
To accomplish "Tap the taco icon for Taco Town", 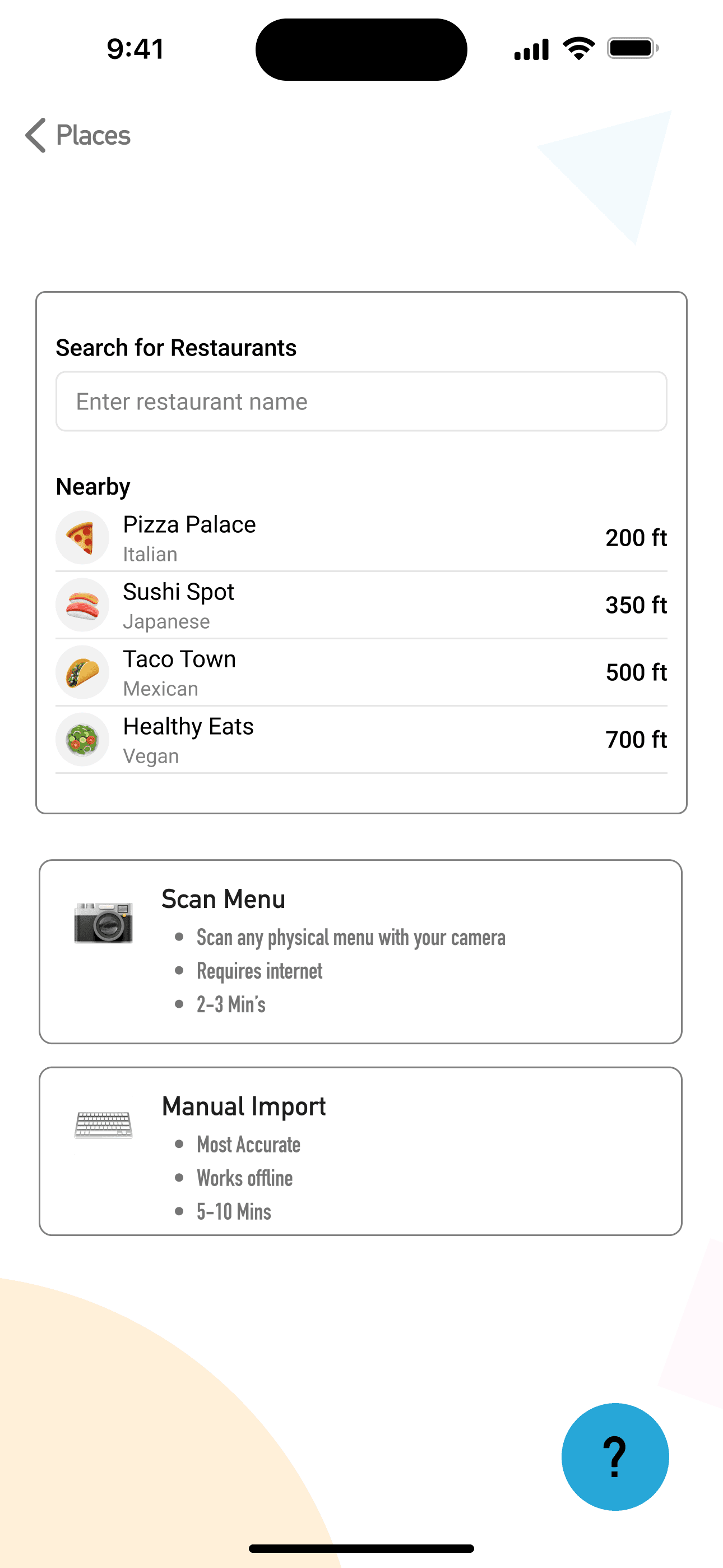I will click(x=82, y=671).
